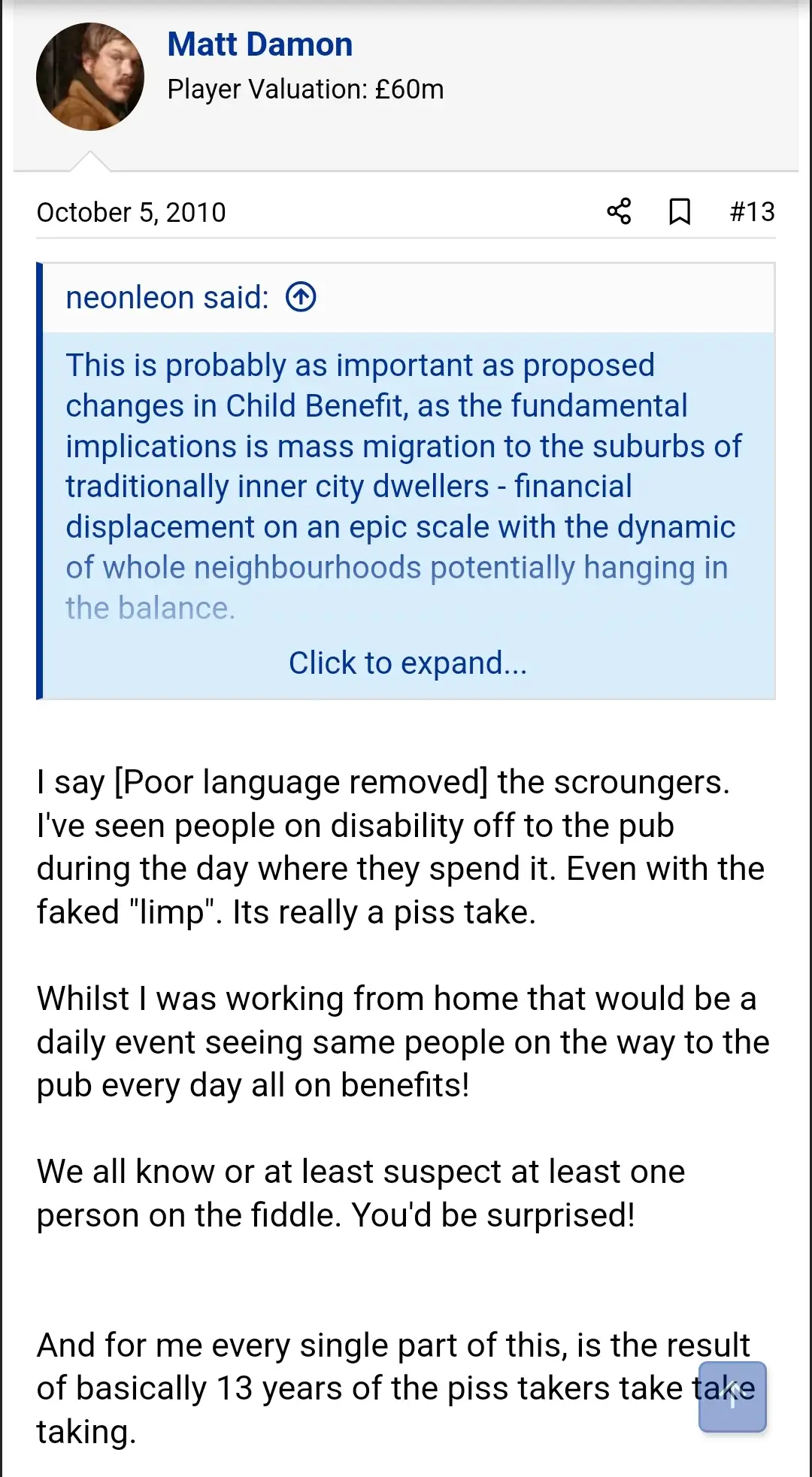Bookmark this post
Image resolution: width=812 pixels, height=1477 pixels.
680,211
